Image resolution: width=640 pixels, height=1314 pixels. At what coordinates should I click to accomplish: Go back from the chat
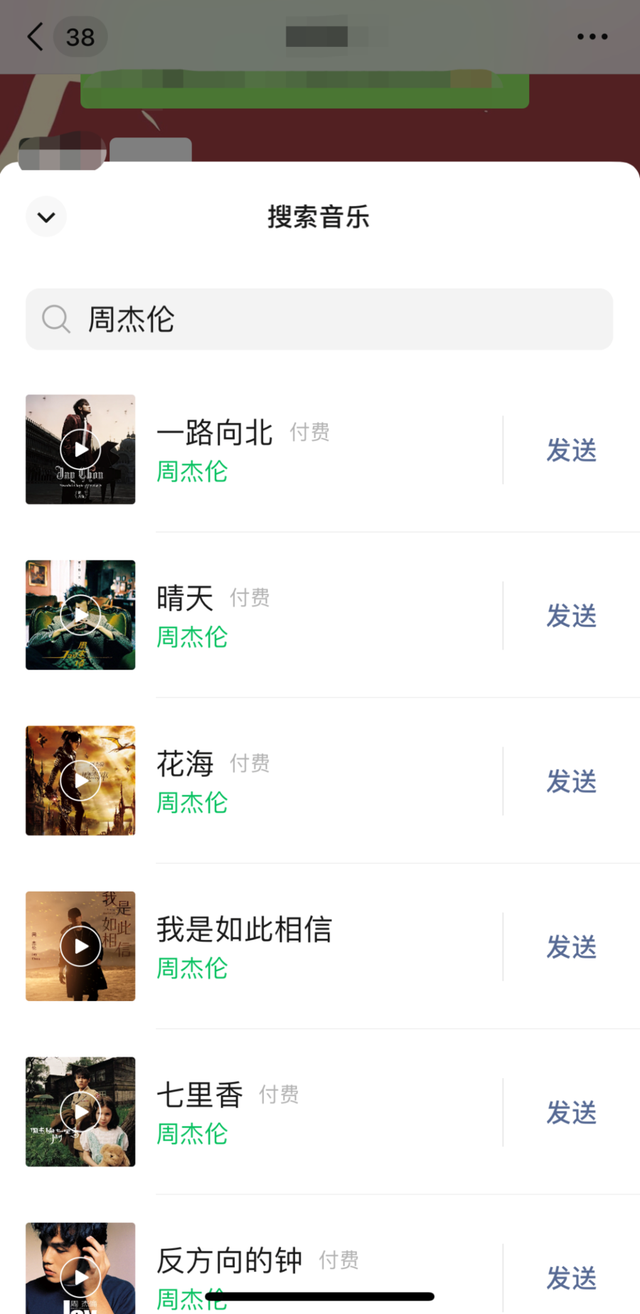tap(36, 38)
